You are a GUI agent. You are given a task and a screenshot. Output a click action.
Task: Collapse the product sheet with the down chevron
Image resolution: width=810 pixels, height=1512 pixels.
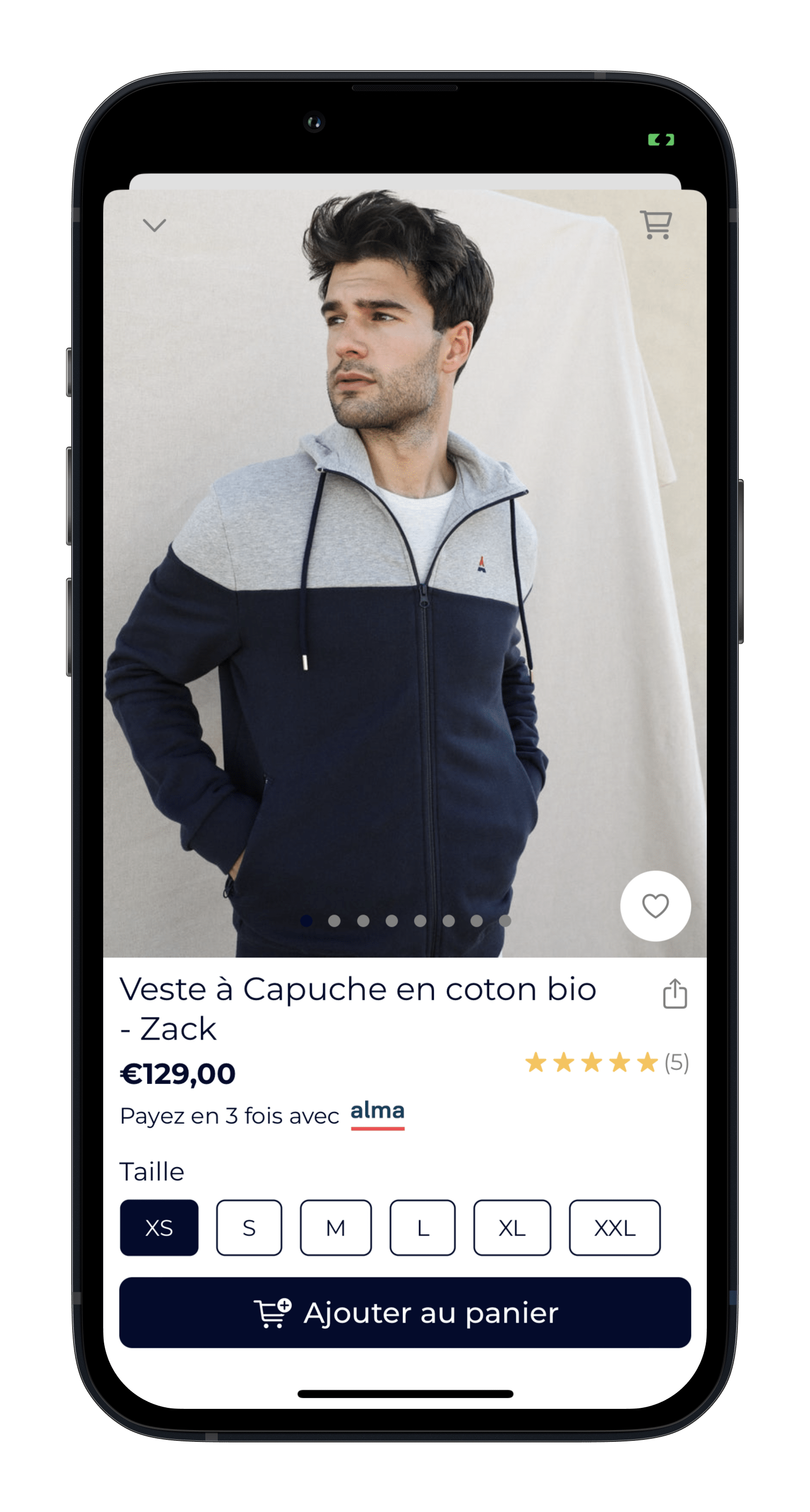[154, 225]
